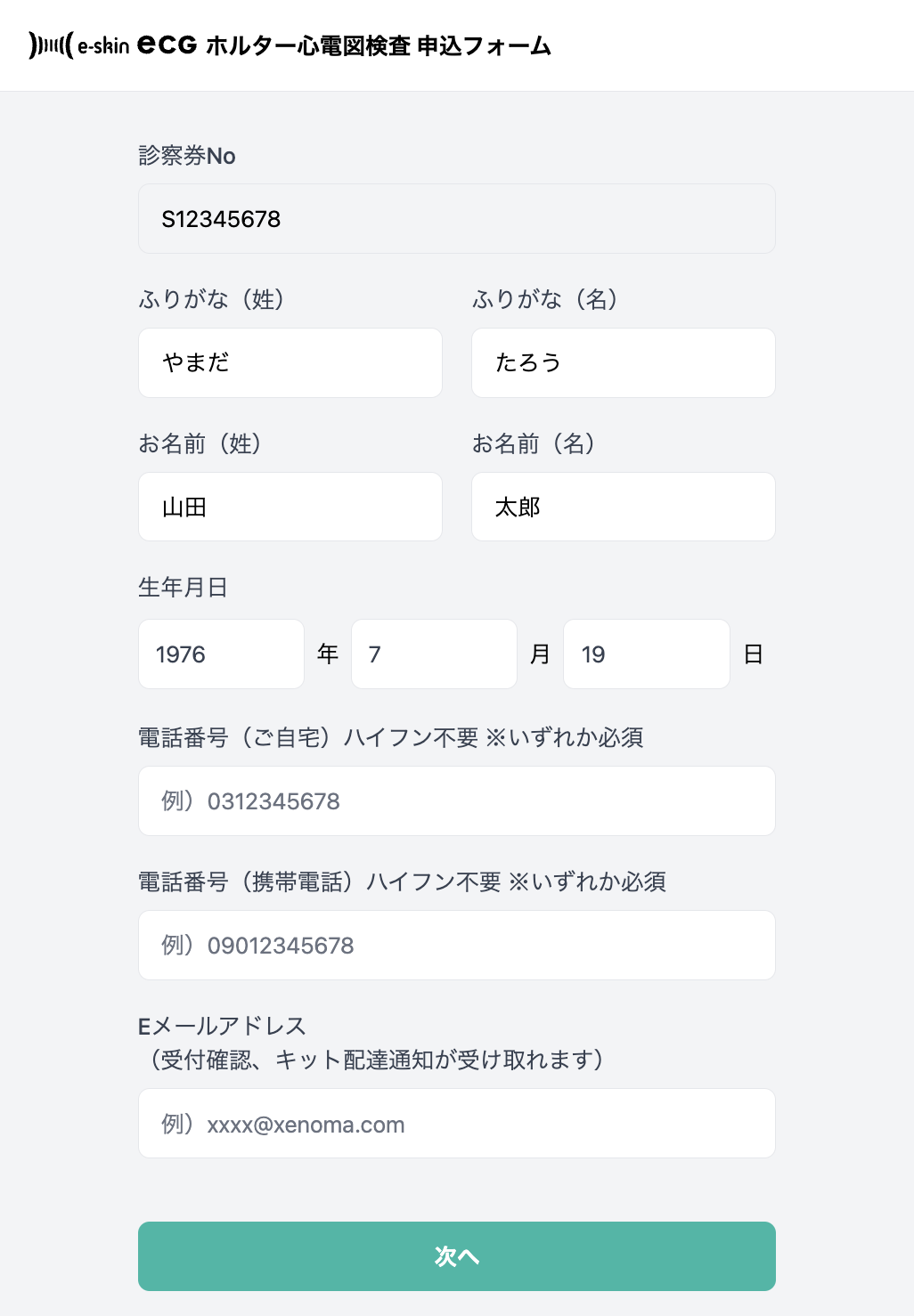Edit the ふりがな（姓） field

pos(290,362)
